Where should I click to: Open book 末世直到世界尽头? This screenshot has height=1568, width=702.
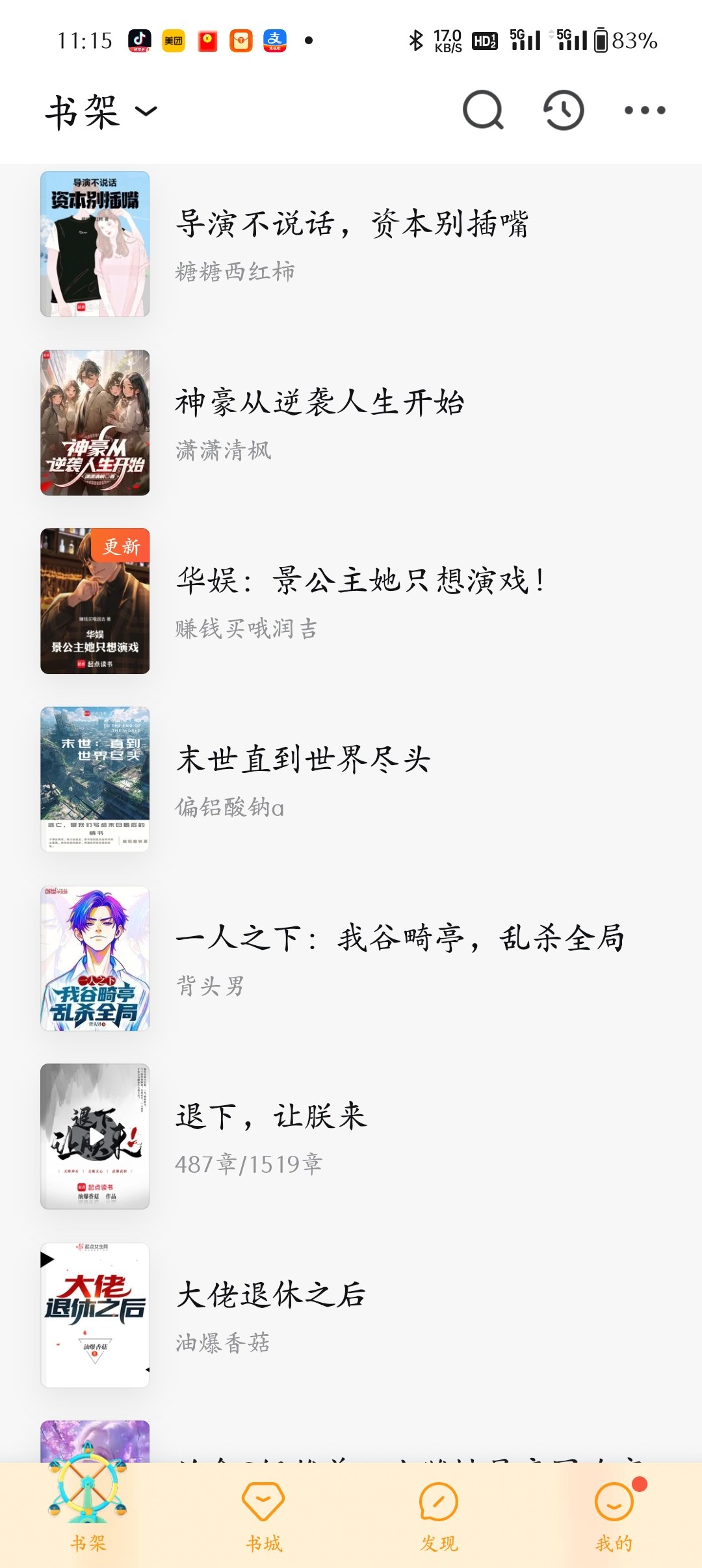[x=351, y=779]
